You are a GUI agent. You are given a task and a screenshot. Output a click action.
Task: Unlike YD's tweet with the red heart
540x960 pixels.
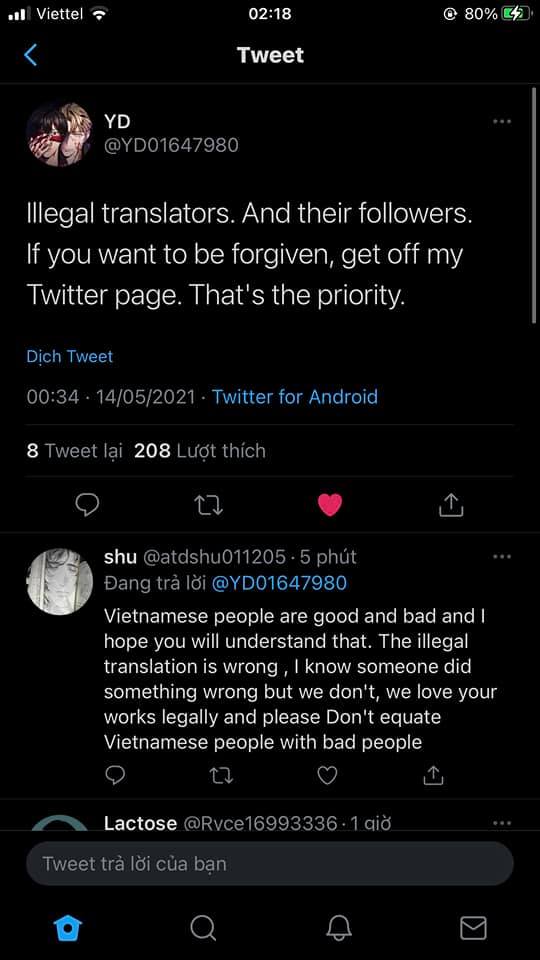click(x=329, y=505)
